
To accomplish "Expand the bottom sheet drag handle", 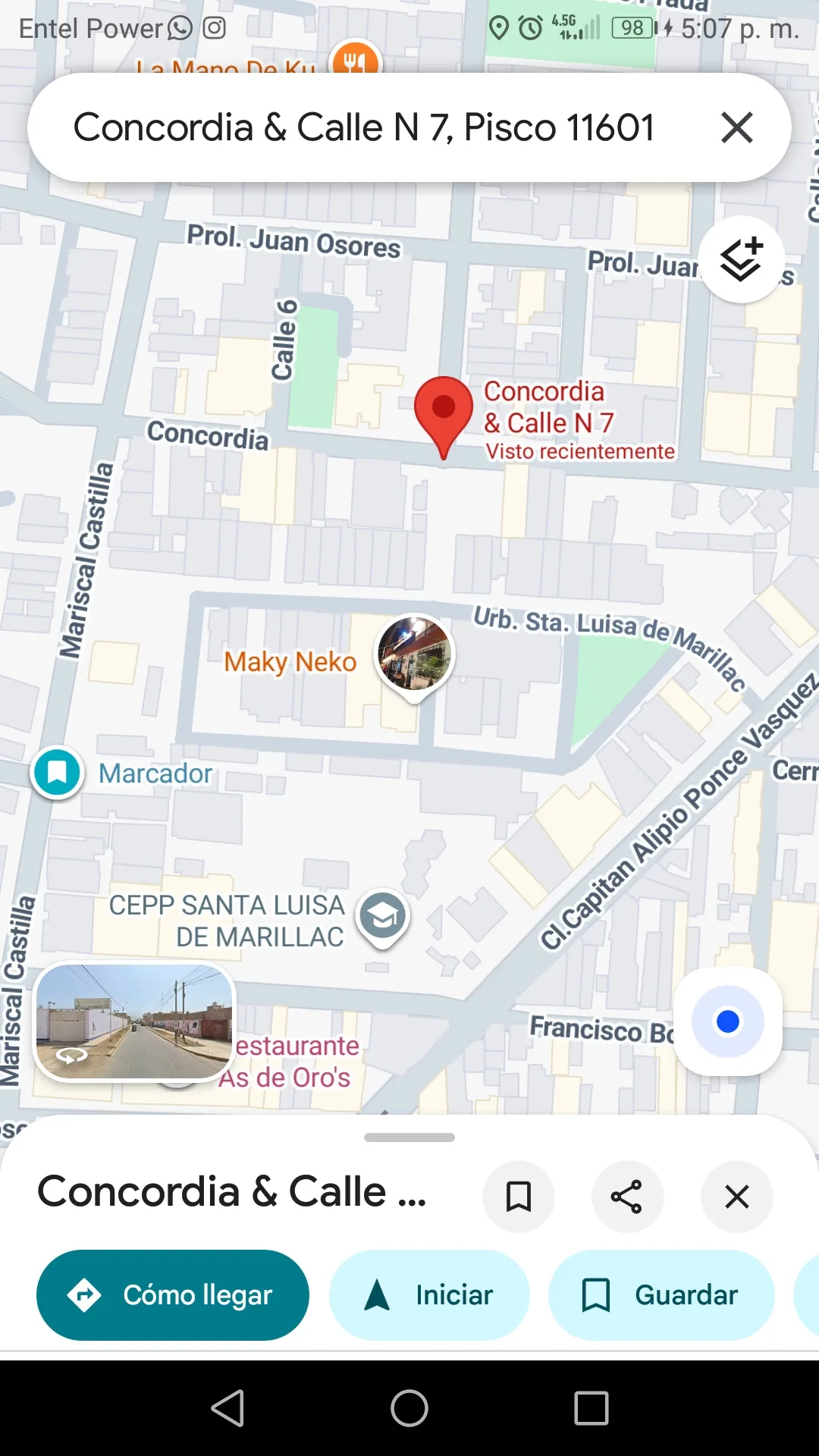I will click(409, 1137).
